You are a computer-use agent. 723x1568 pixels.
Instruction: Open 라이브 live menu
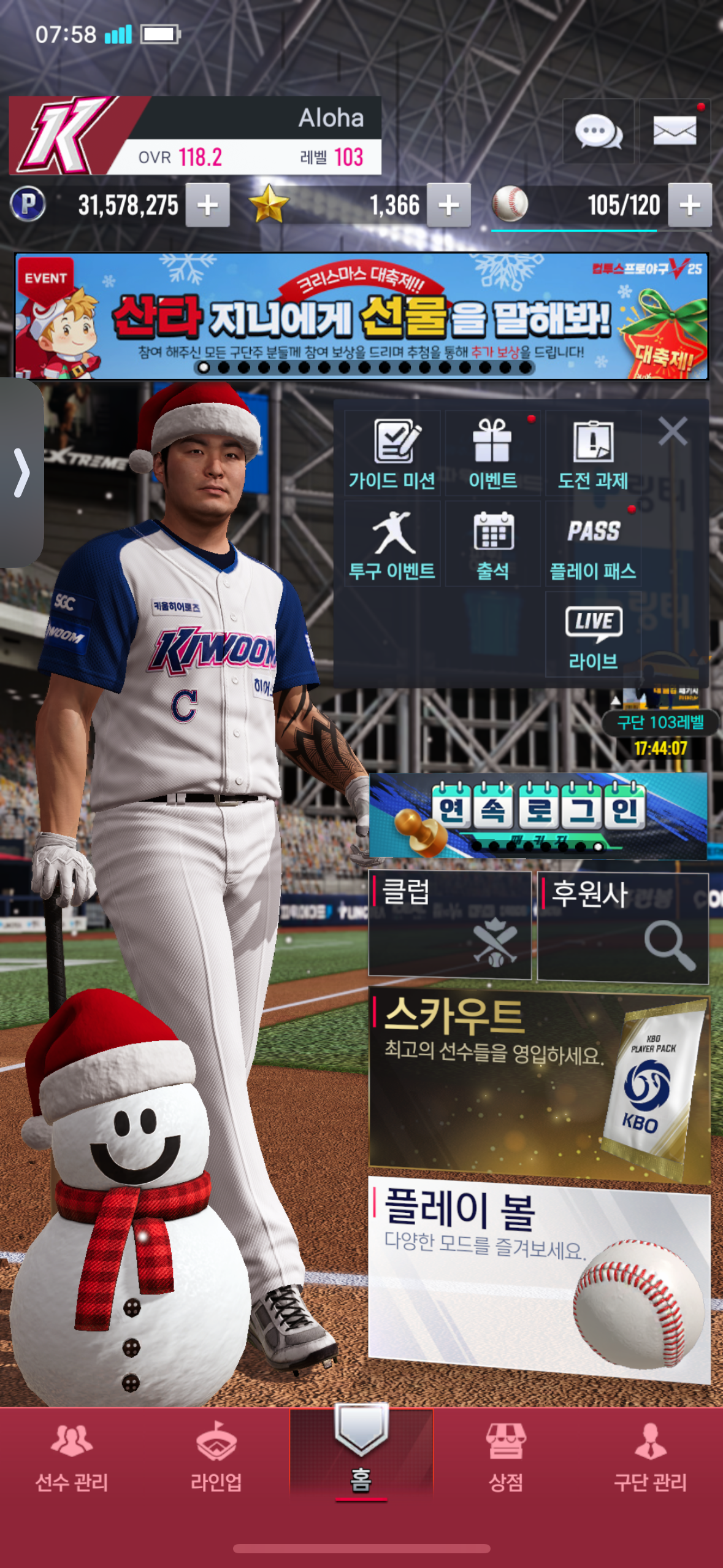(x=593, y=635)
